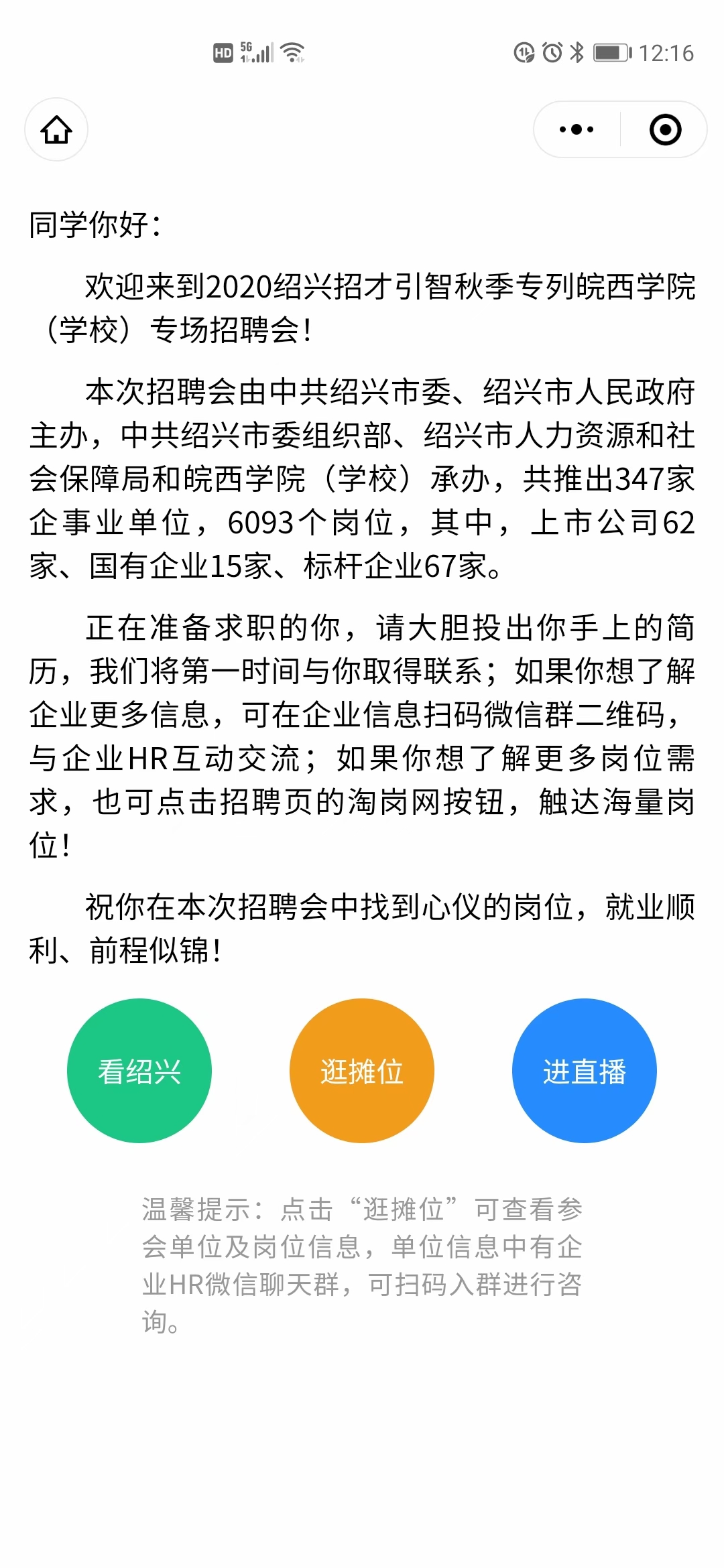
Task: Open the orange 逛摊位 button
Action: 362,1071
